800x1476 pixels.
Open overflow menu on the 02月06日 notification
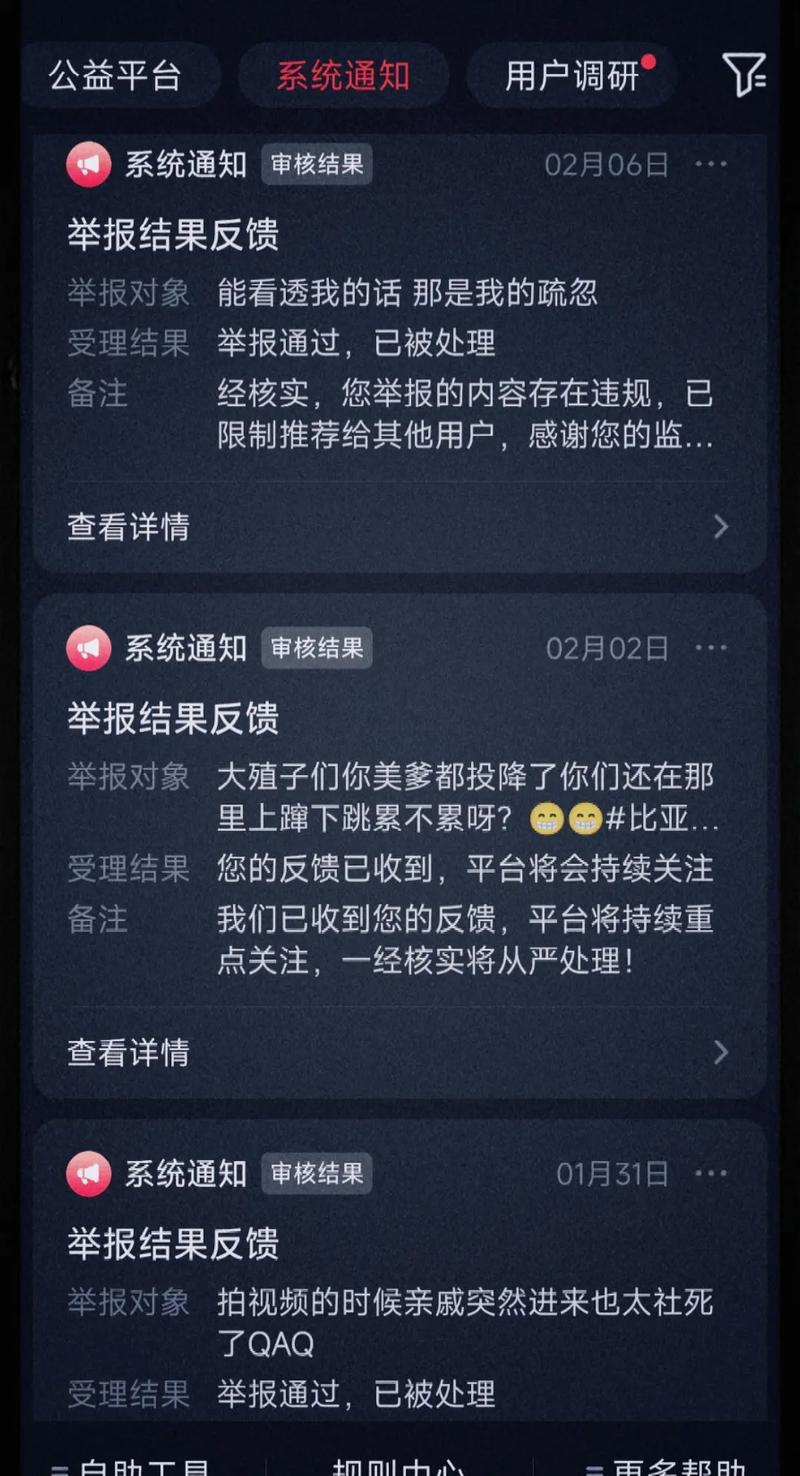[711, 164]
